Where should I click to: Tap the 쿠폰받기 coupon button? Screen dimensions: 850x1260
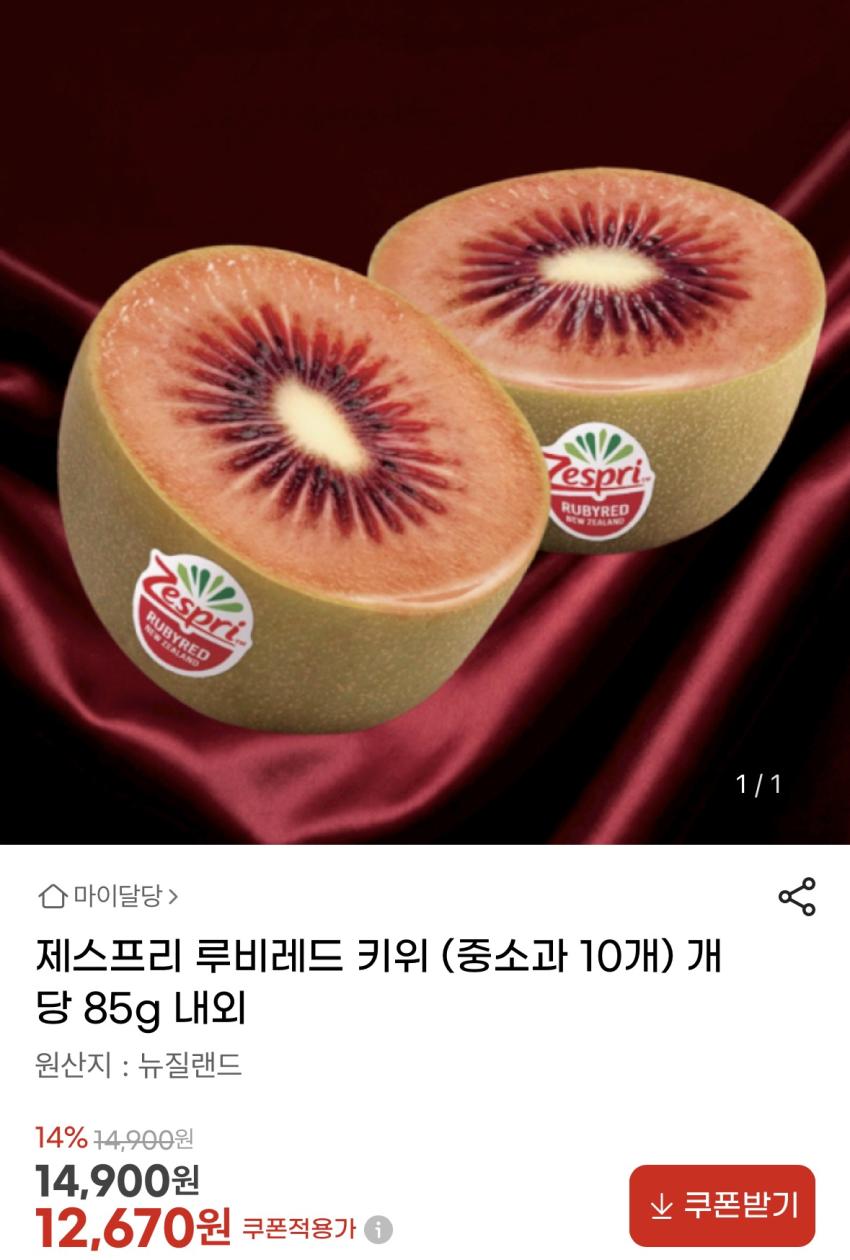click(722, 1206)
